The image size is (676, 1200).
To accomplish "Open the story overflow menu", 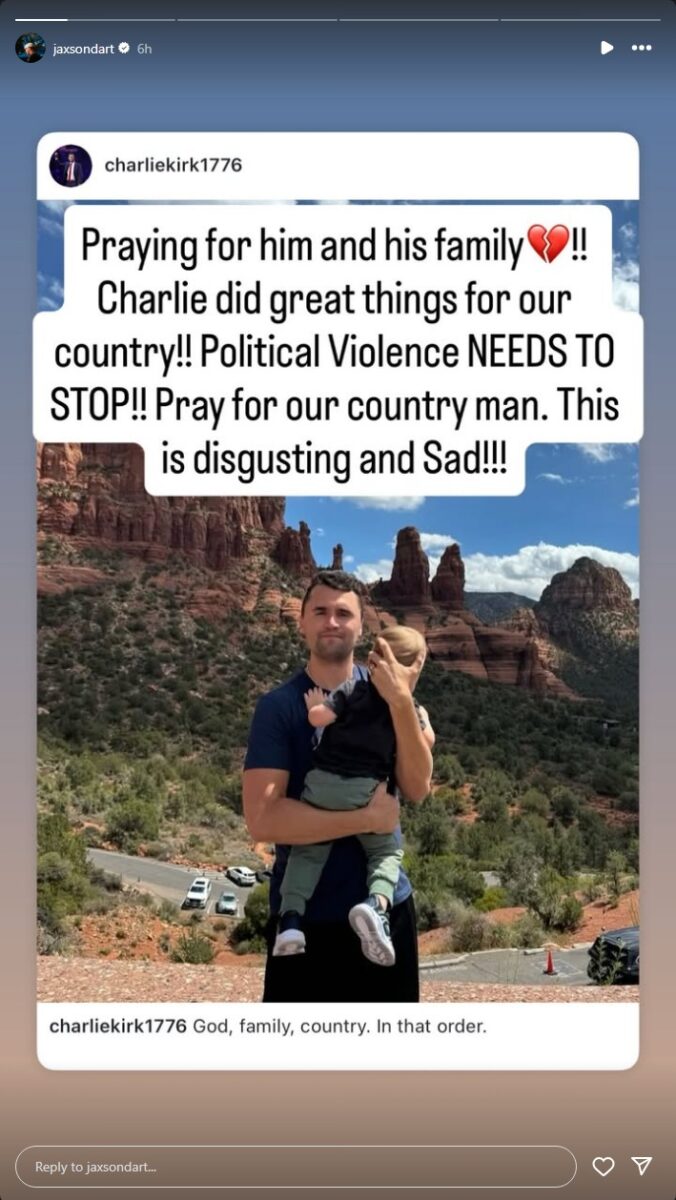I will (x=642, y=48).
